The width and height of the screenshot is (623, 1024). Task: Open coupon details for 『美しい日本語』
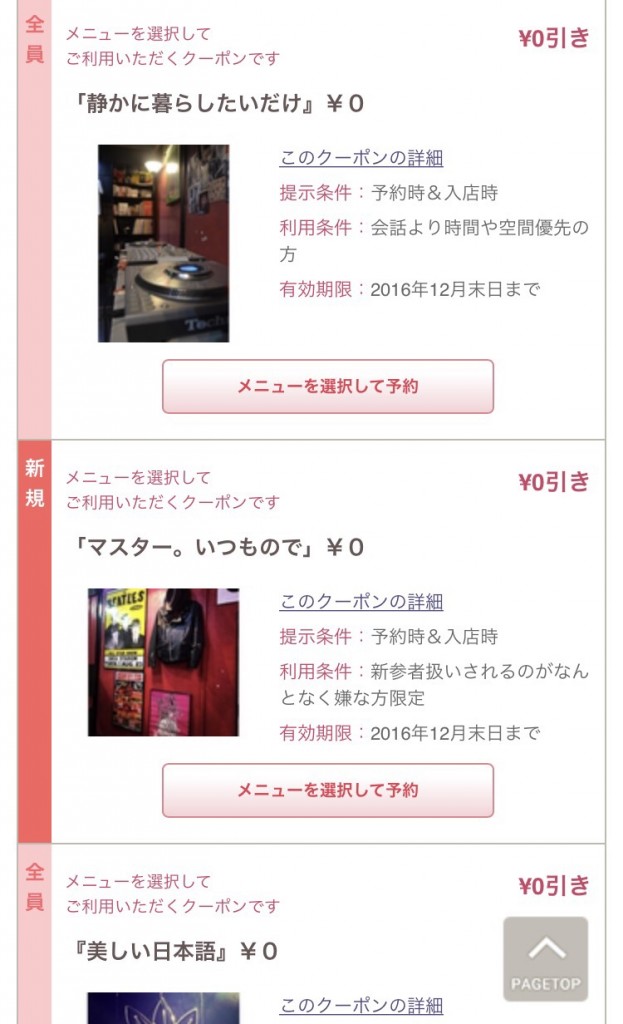(361, 1005)
